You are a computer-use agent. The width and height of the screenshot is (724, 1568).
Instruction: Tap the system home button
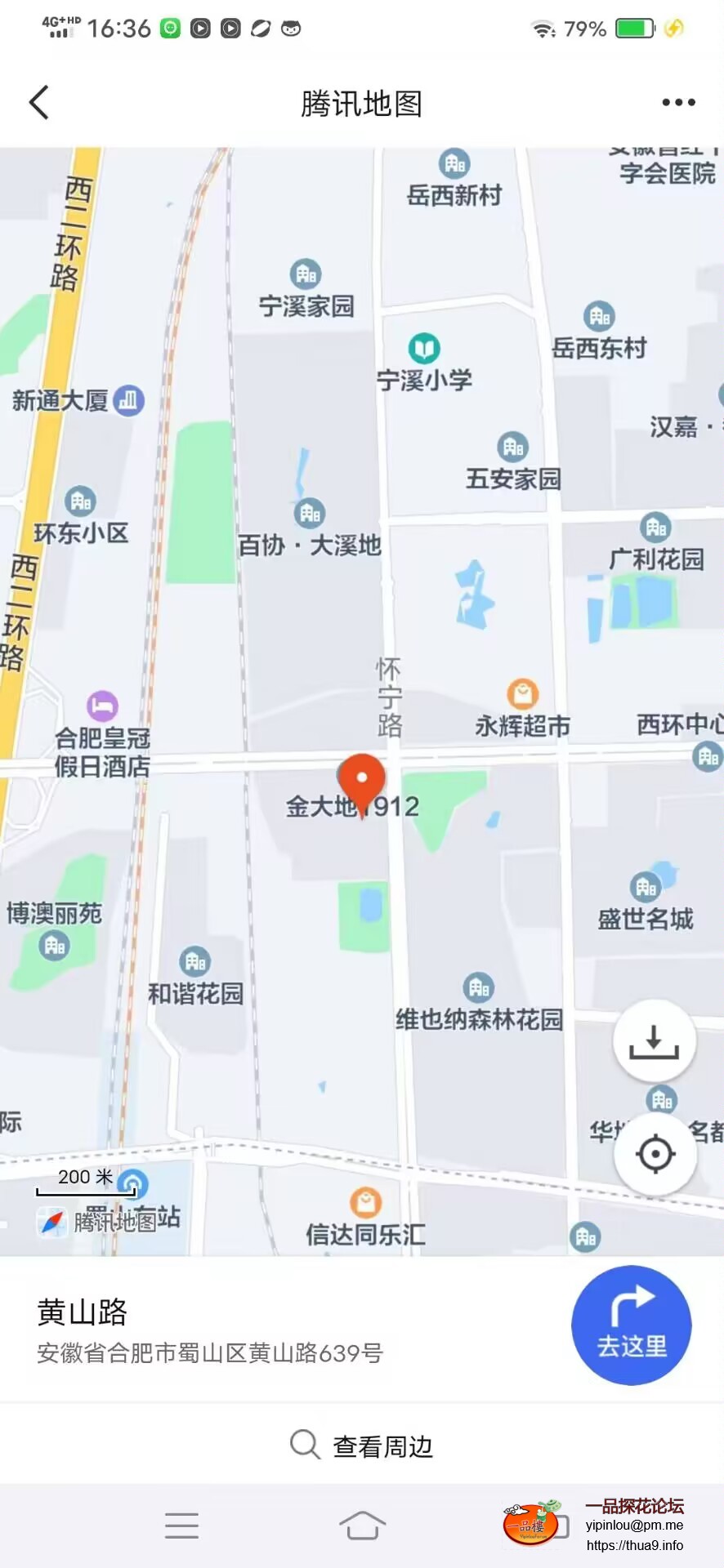pos(362,1525)
